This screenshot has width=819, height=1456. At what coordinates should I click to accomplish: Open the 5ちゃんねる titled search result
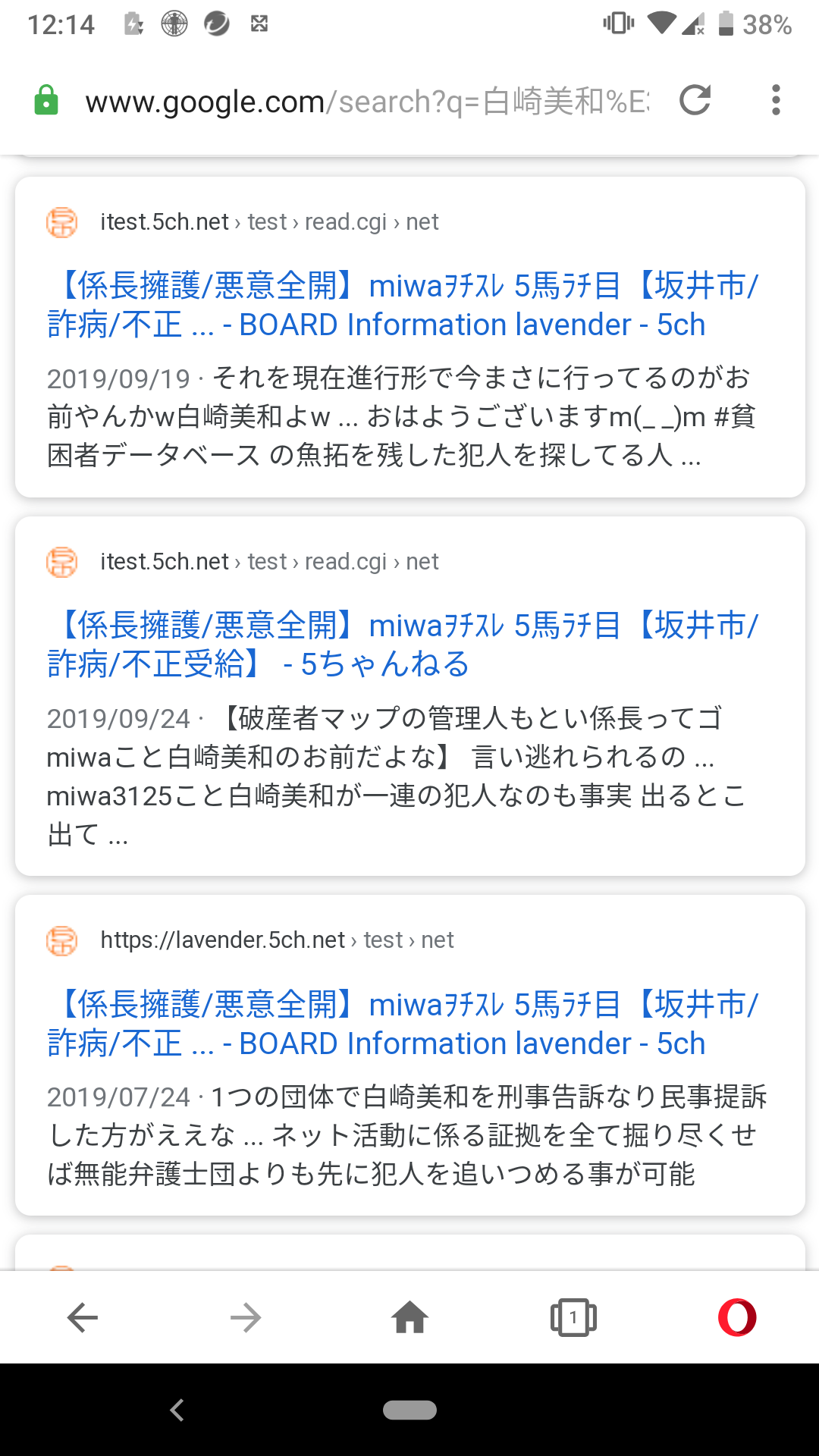(x=402, y=645)
